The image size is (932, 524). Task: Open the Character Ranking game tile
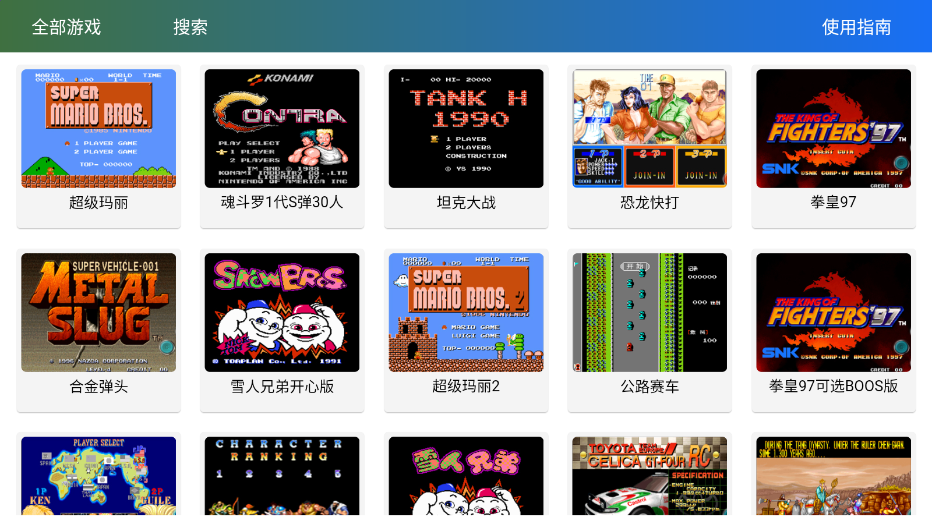pyautogui.click(x=282, y=478)
